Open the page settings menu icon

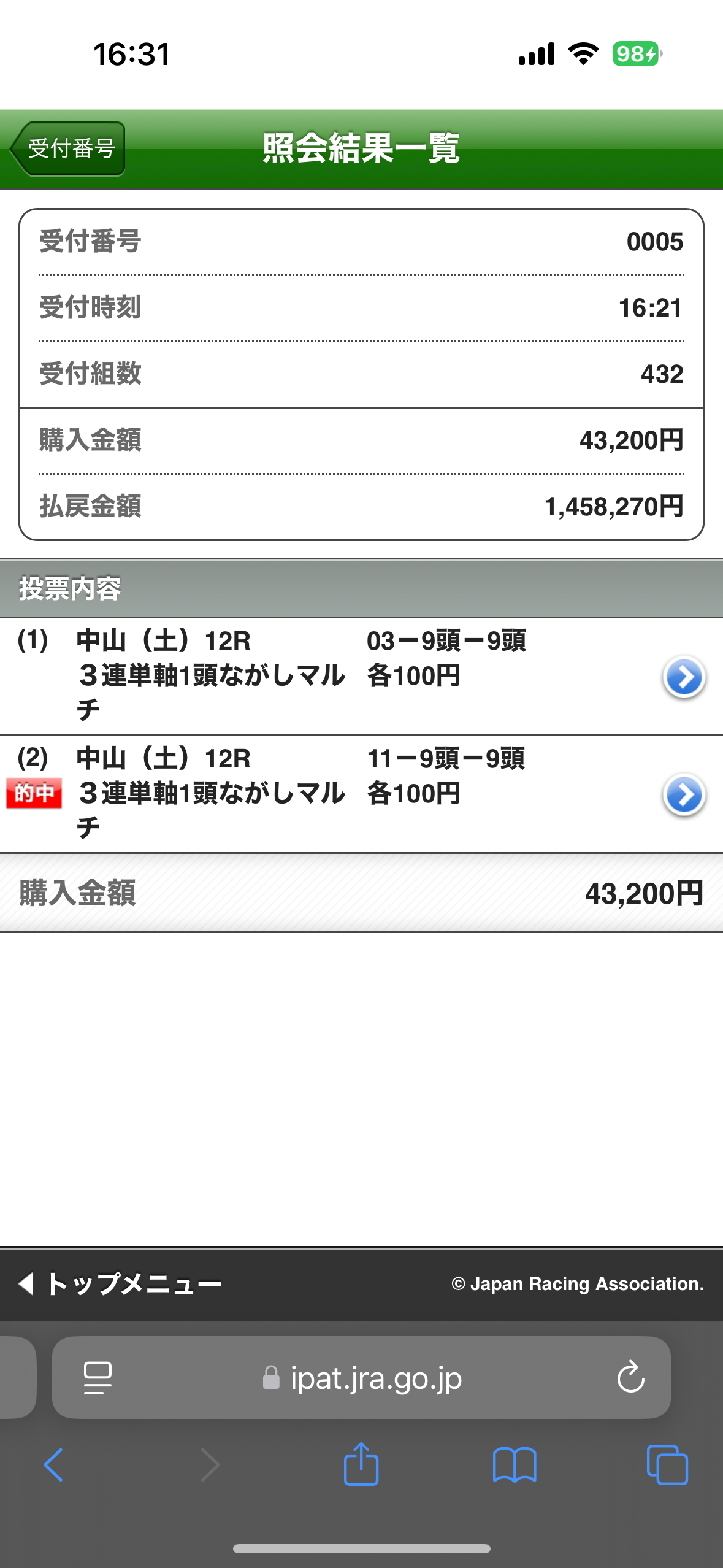[x=98, y=1378]
